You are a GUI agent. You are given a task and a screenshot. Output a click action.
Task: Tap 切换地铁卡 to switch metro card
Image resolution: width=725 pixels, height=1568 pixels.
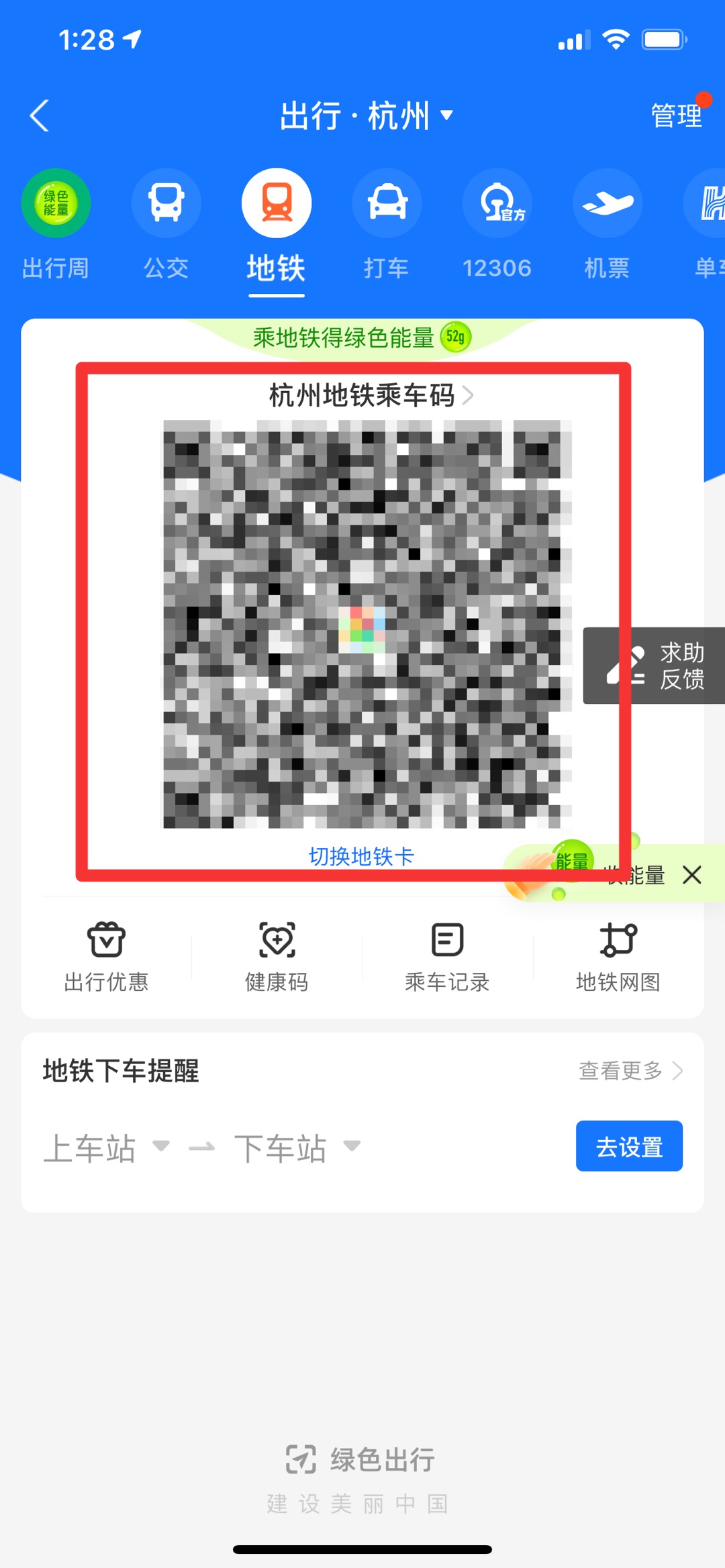361,856
